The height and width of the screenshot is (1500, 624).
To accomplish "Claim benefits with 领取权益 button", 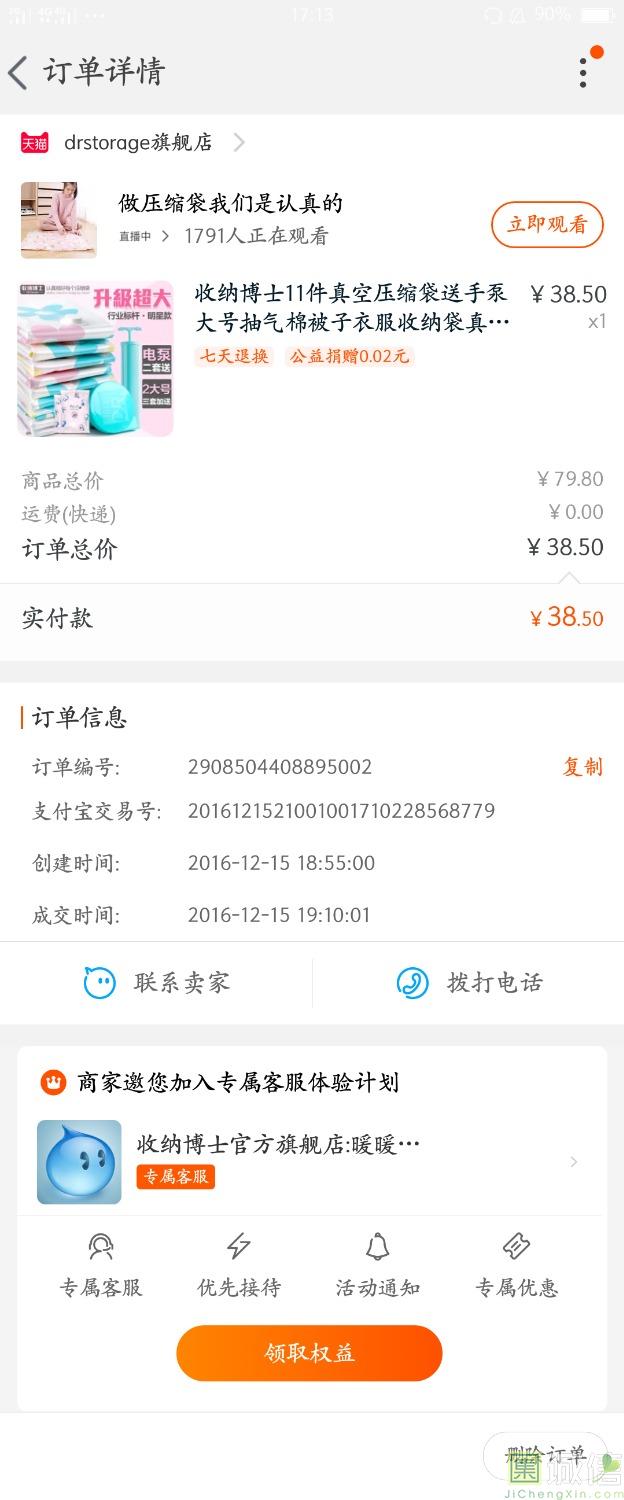I will point(309,1353).
